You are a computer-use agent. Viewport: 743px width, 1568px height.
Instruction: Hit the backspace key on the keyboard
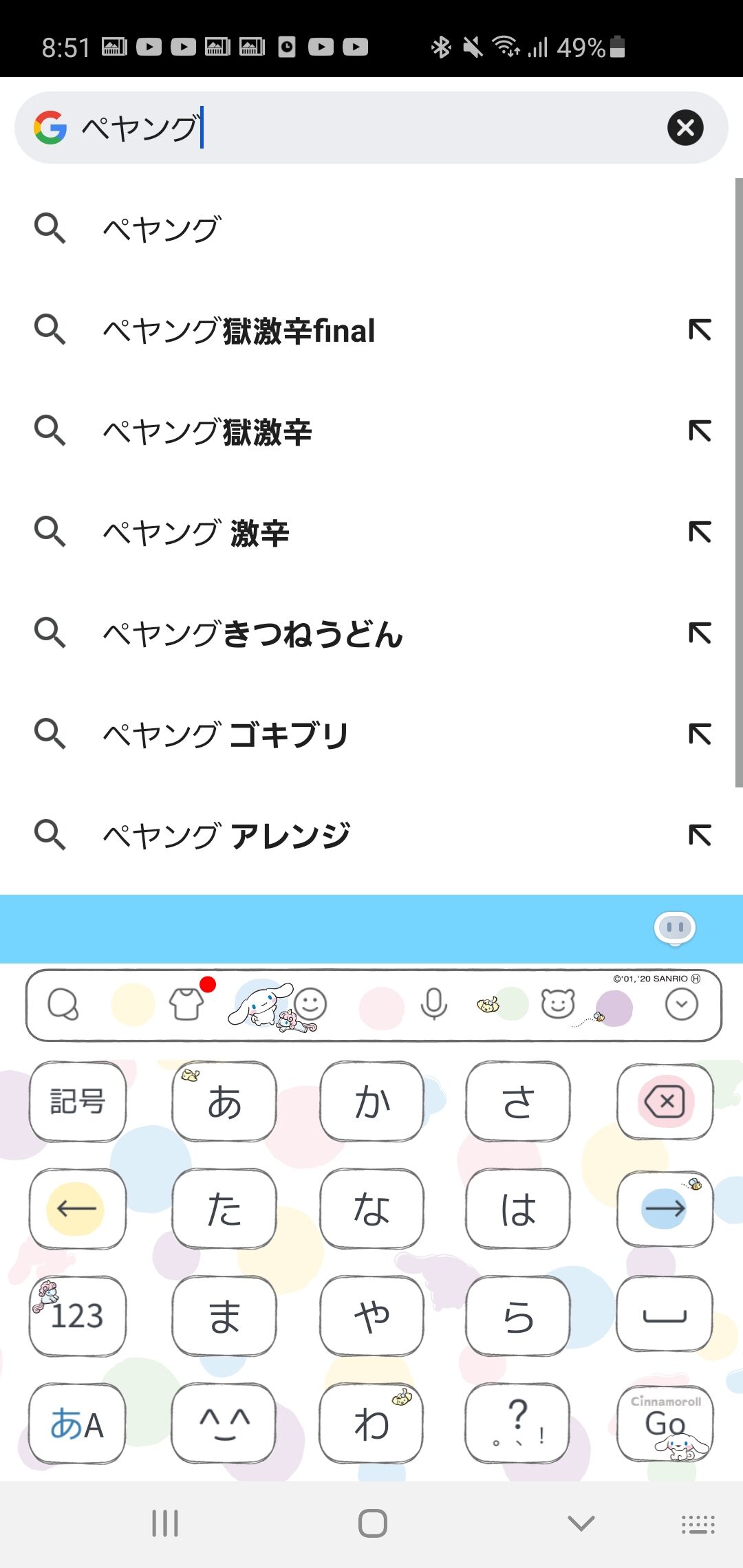click(x=665, y=1102)
